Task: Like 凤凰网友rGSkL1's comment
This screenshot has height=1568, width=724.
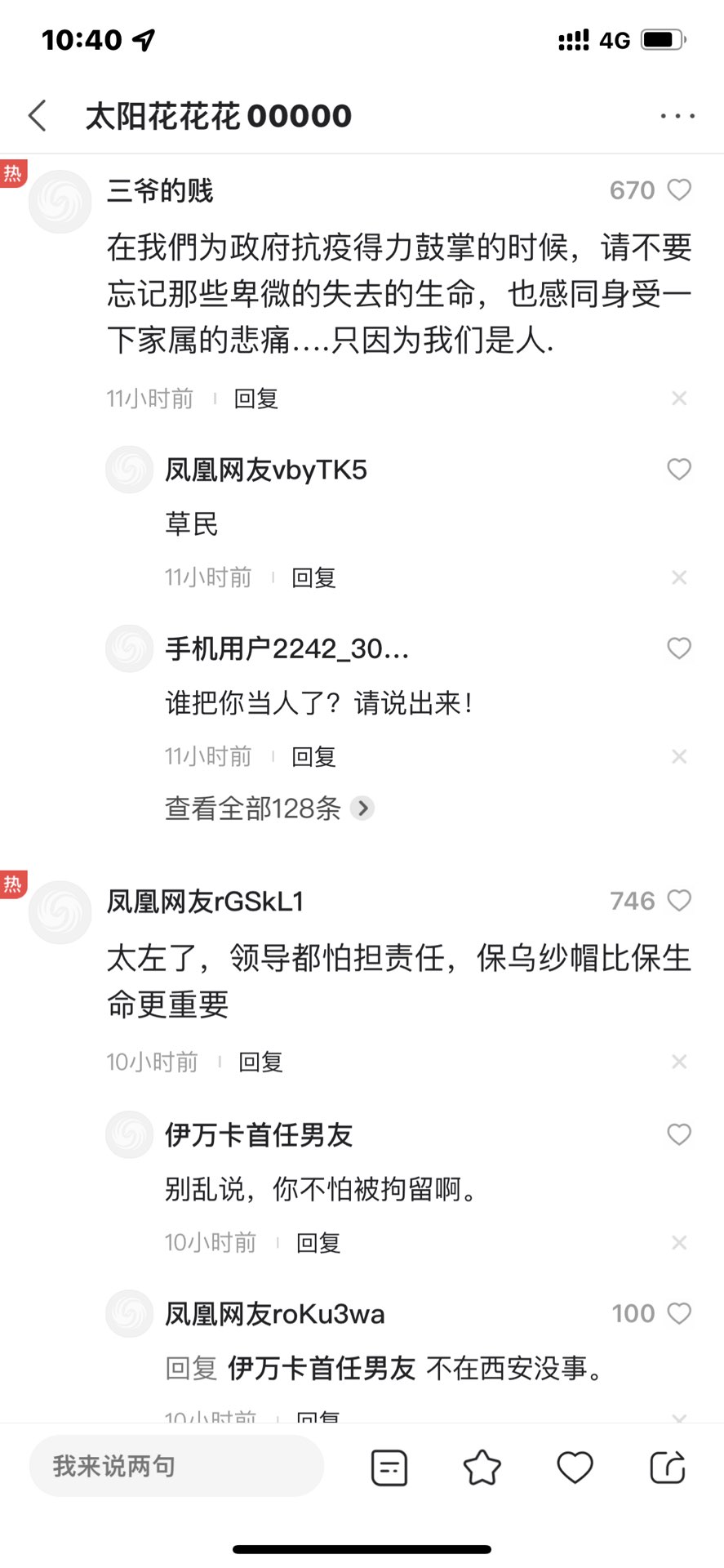Action: pyautogui.click(x=679, y=901)
